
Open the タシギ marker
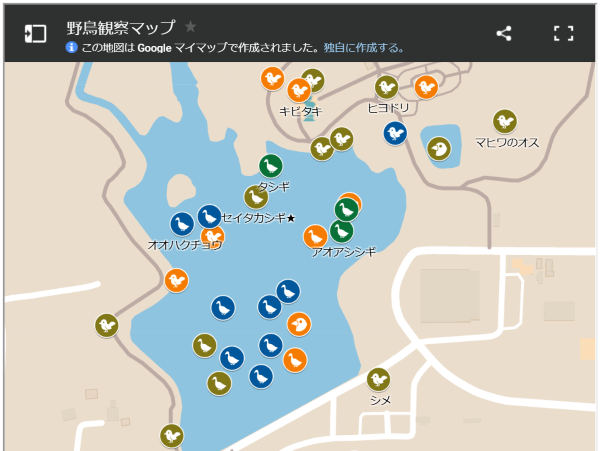(x=271, y=167)
